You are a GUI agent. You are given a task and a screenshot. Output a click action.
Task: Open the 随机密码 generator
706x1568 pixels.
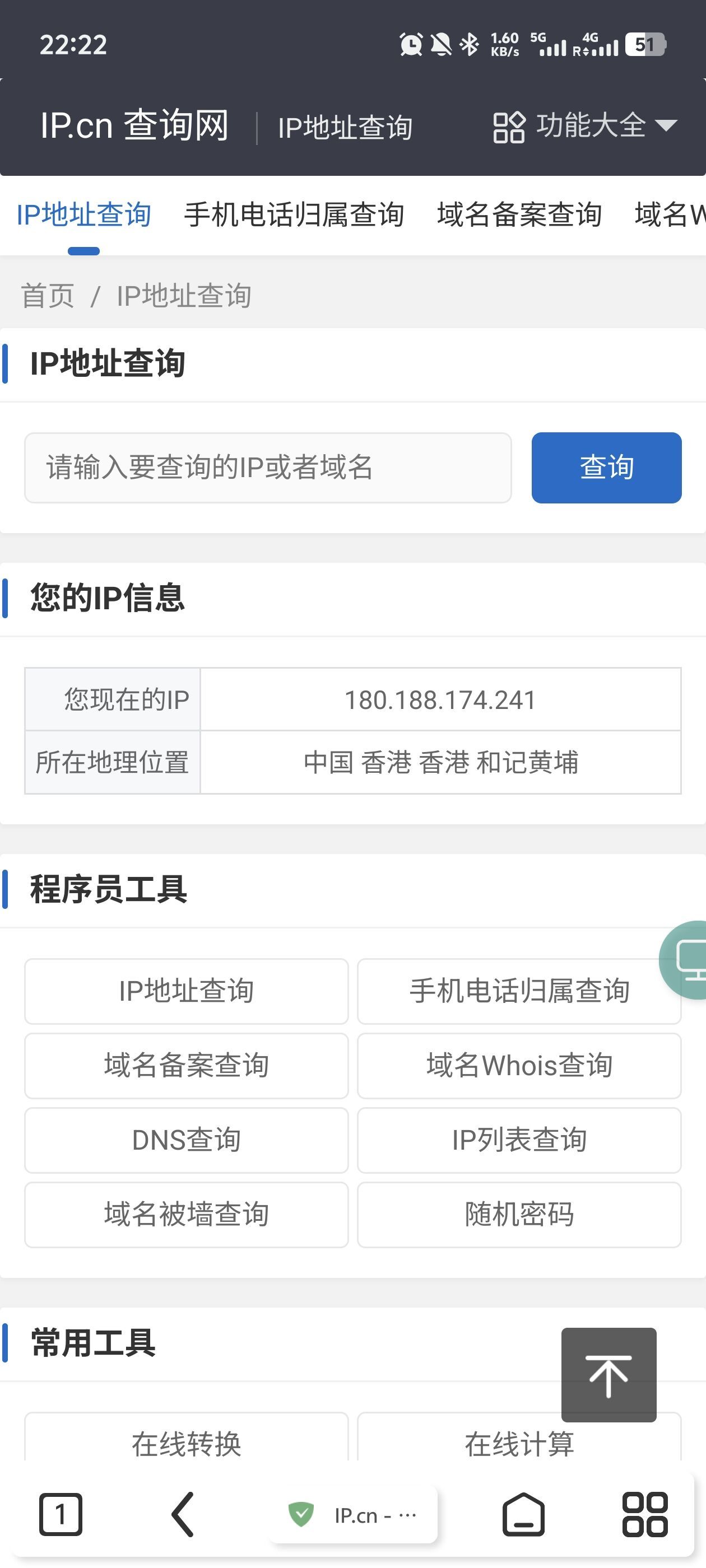pos(518,1214)
